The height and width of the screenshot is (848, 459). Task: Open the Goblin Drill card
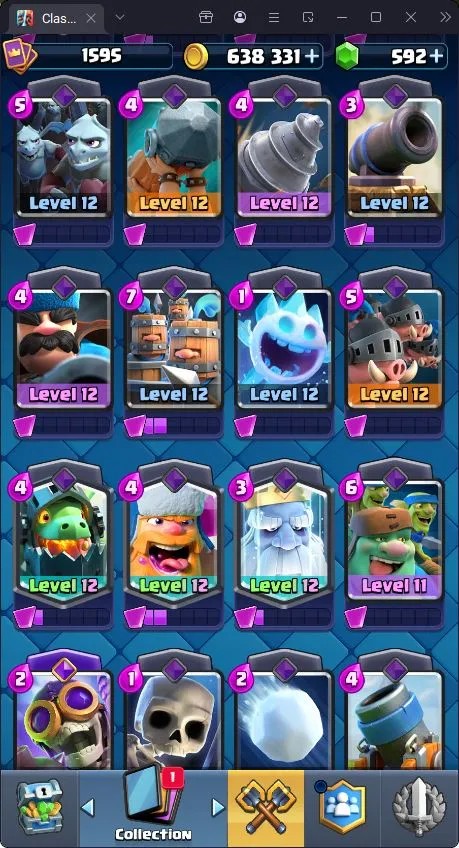[x=284, y=157]
